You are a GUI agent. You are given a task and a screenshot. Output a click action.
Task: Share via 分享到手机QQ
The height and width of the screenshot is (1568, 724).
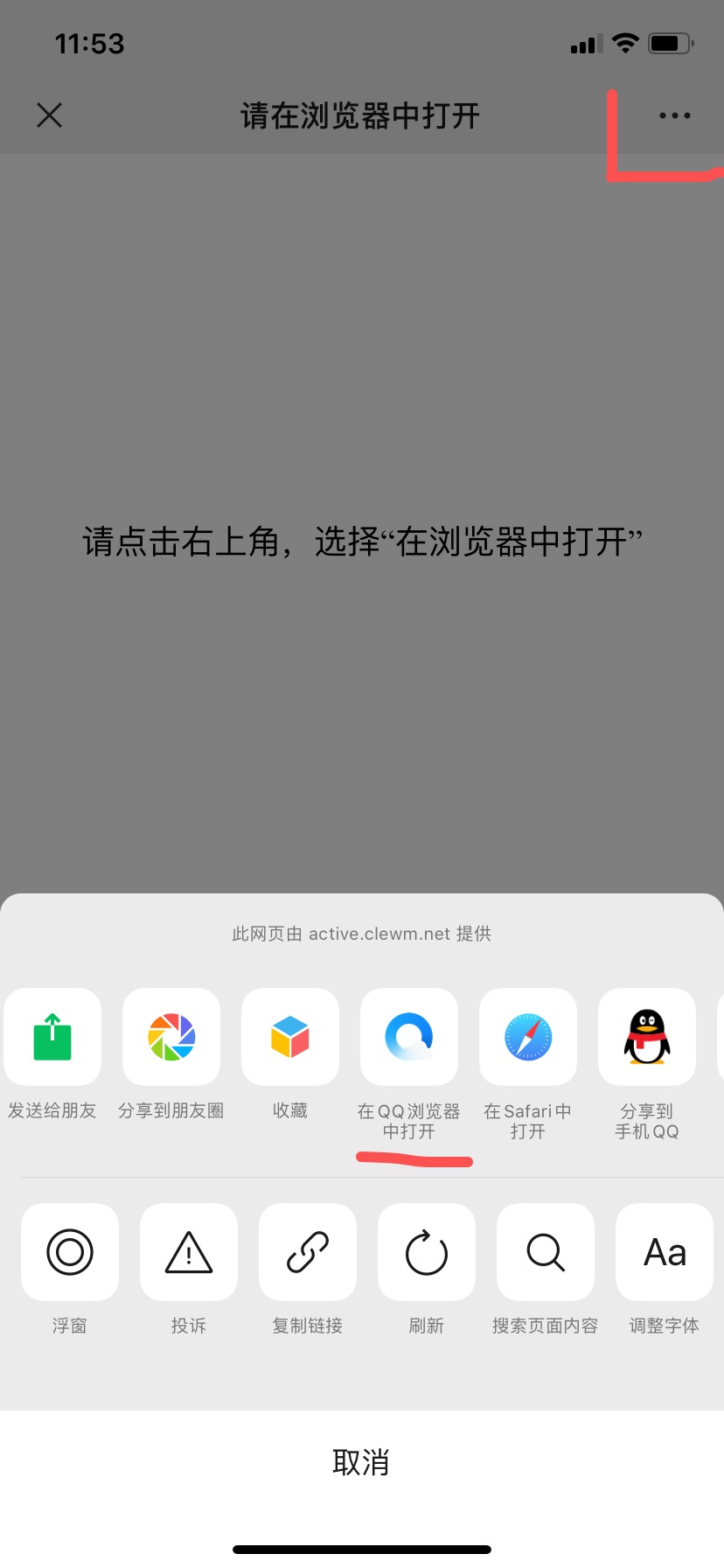tap(647, 1038)
